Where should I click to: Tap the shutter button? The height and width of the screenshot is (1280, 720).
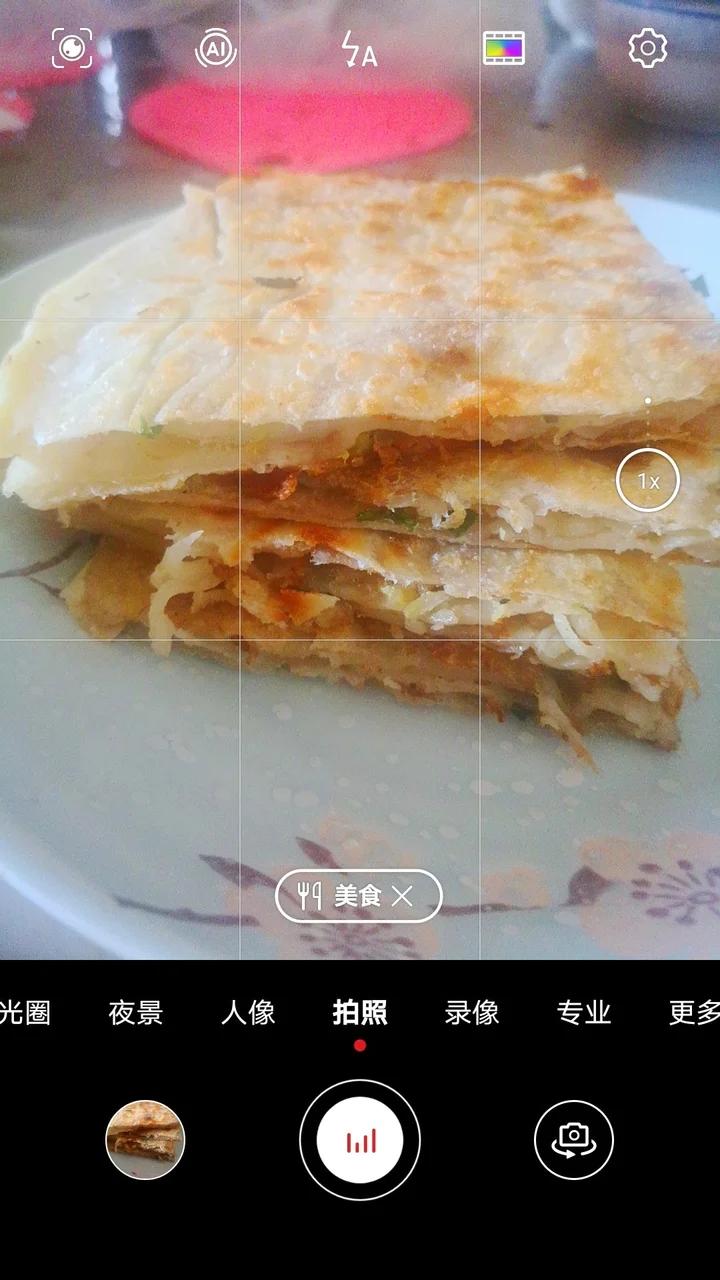coord(360,1140)
